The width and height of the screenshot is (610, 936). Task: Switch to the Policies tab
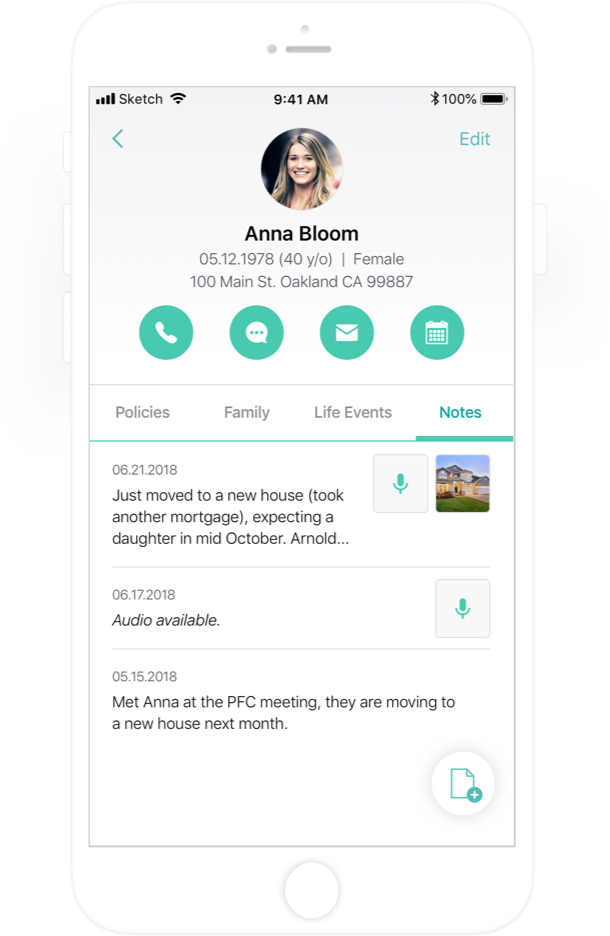pos(142,412)
